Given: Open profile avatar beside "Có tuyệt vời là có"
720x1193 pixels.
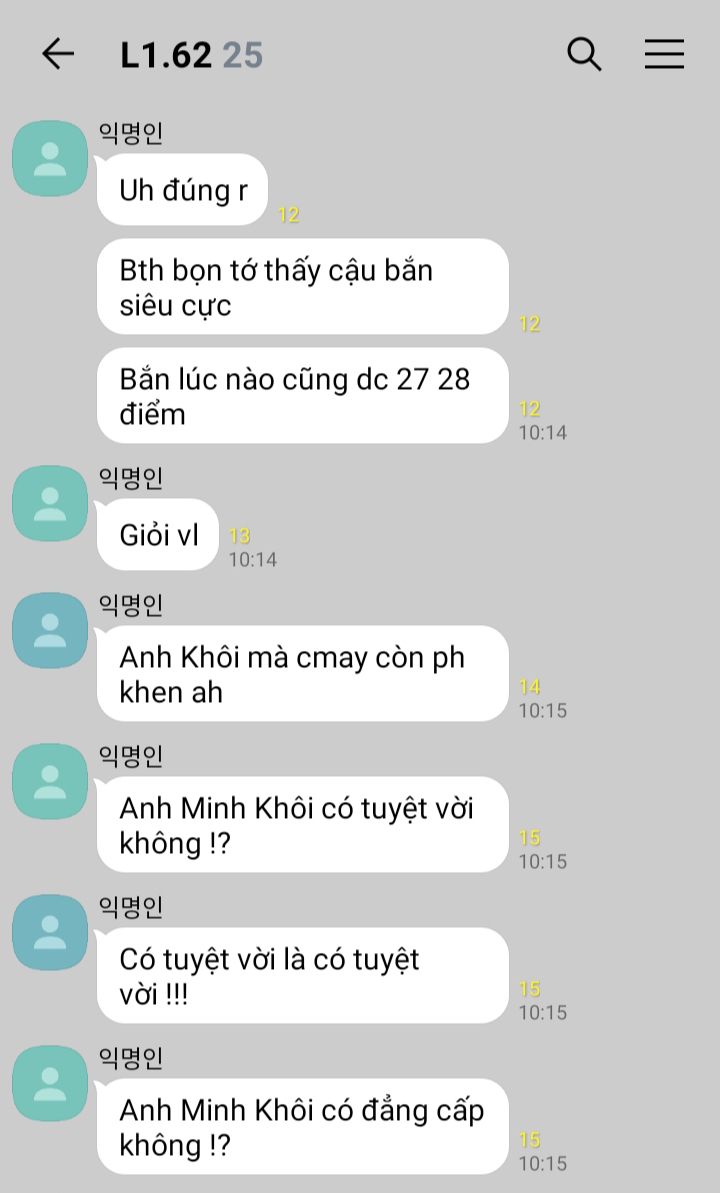Looking at the screenshot, I should pos(50,932).
